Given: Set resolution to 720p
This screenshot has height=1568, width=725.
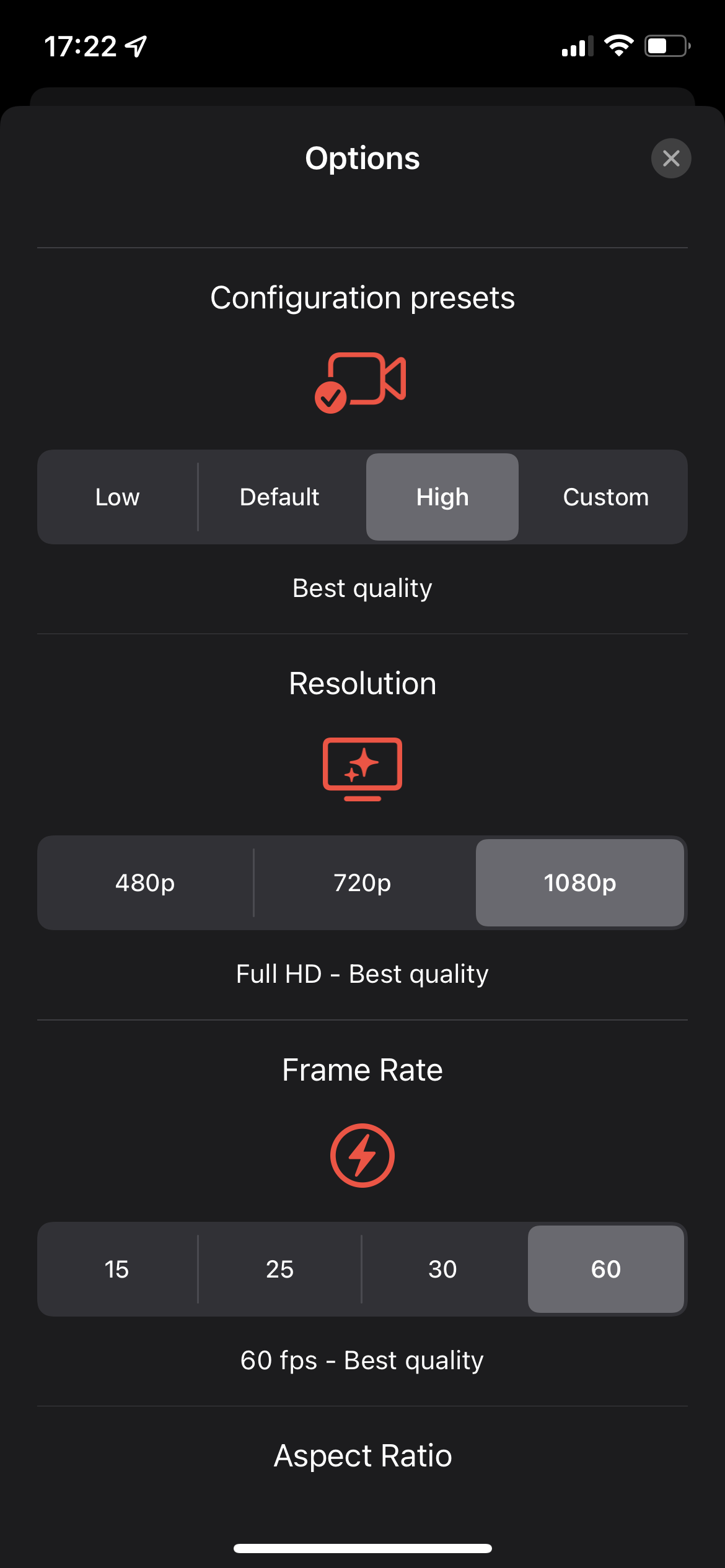Looking at the screenshot, I should click(x=362, y=882).
